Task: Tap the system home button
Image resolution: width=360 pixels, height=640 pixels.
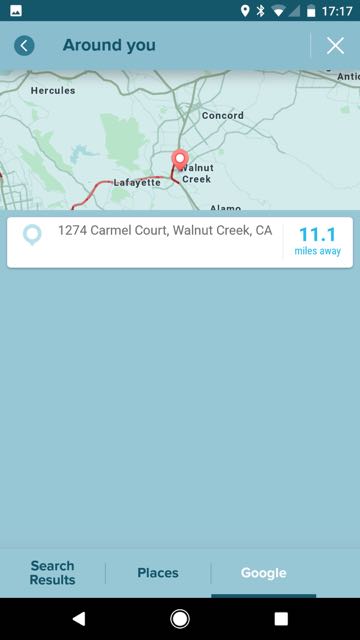Action: [x=180, y=619]
